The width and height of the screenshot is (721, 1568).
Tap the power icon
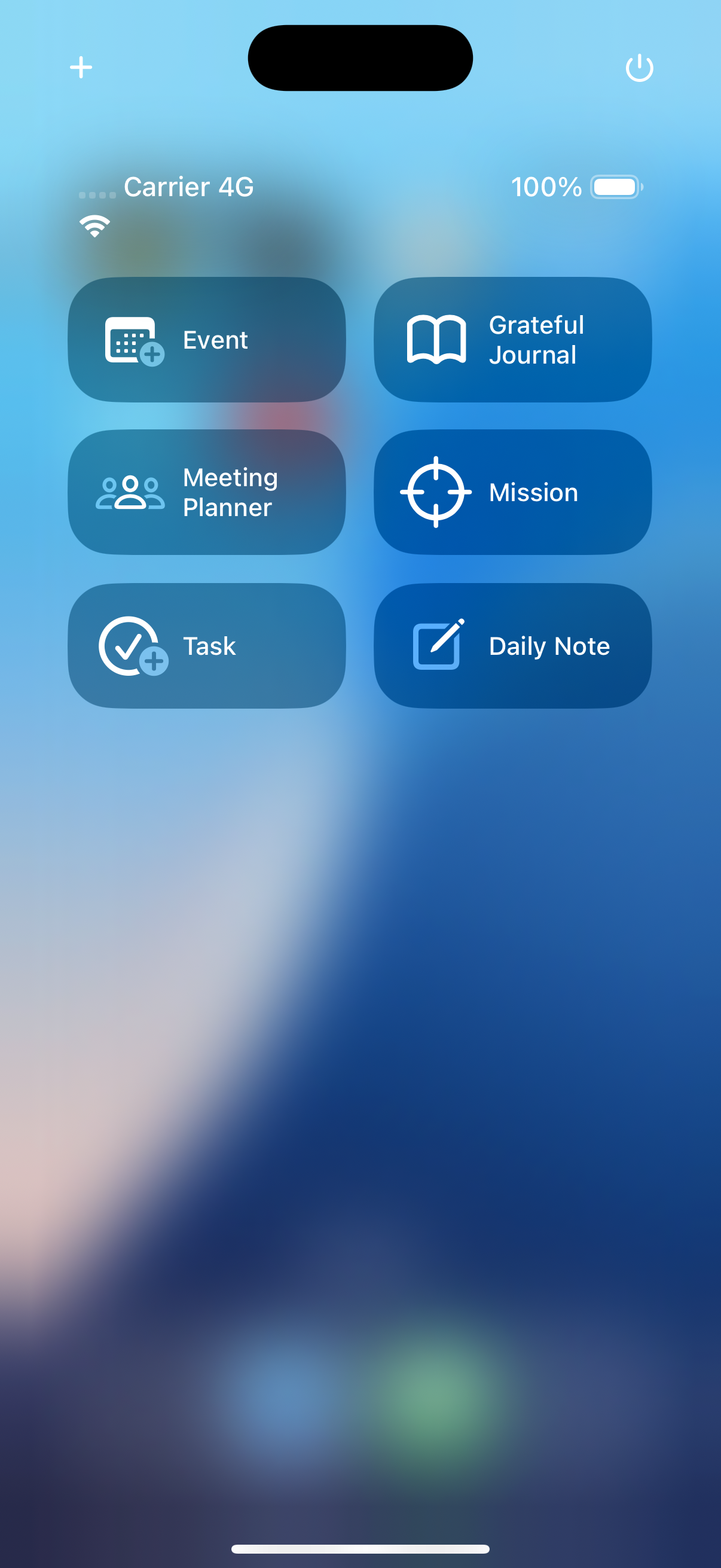[x=639, y=68]
